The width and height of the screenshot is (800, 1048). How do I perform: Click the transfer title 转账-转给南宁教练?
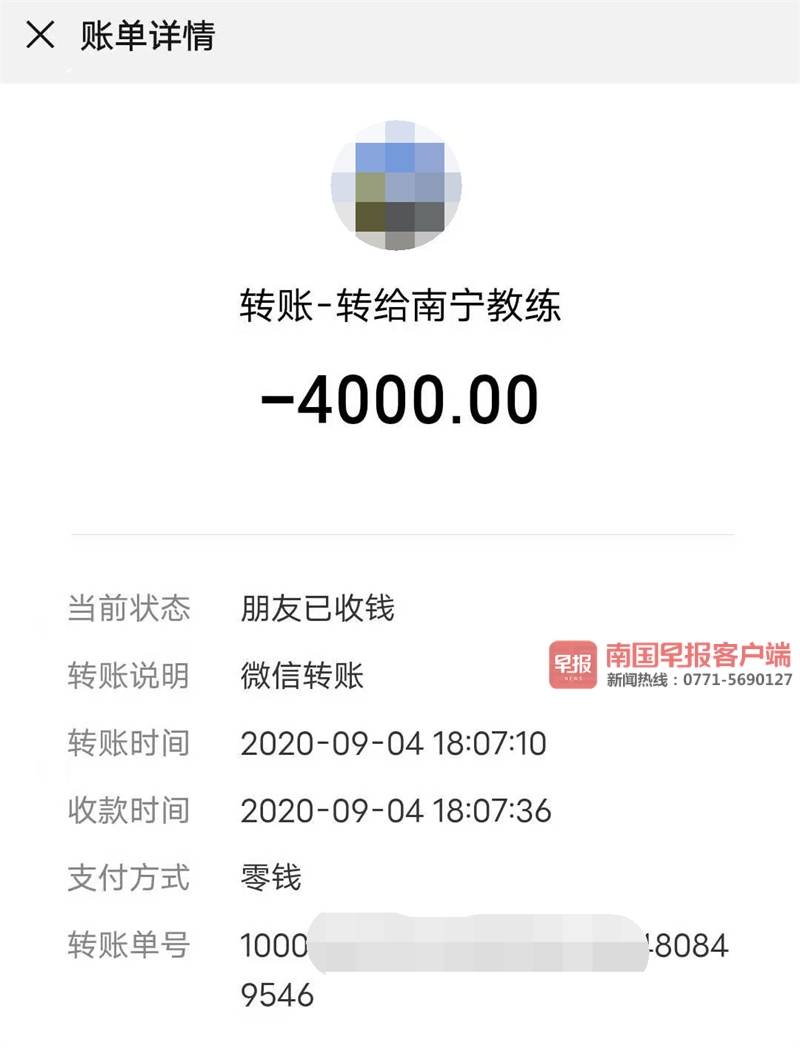(399, 306)
